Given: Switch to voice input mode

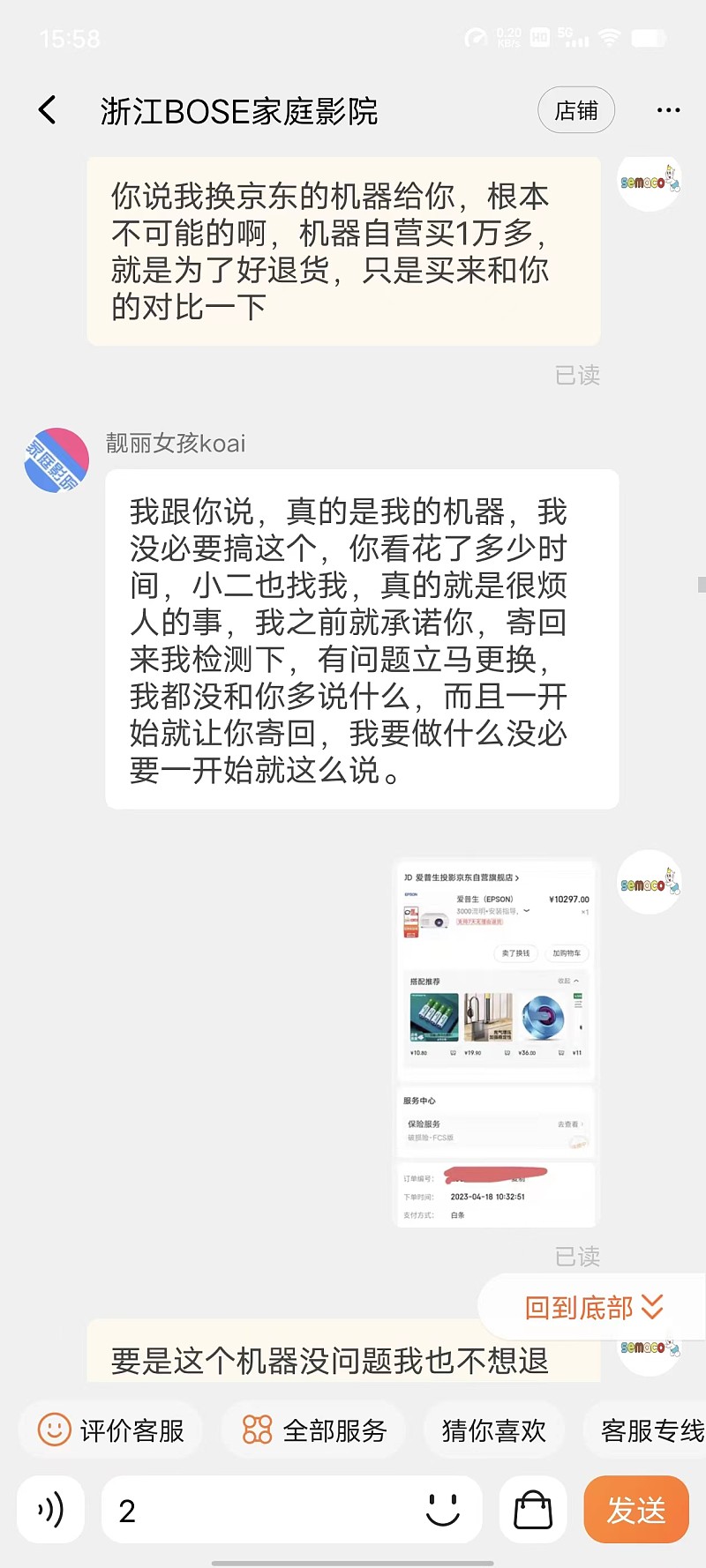Looking at the screenshot, I should pos(51,1510).
